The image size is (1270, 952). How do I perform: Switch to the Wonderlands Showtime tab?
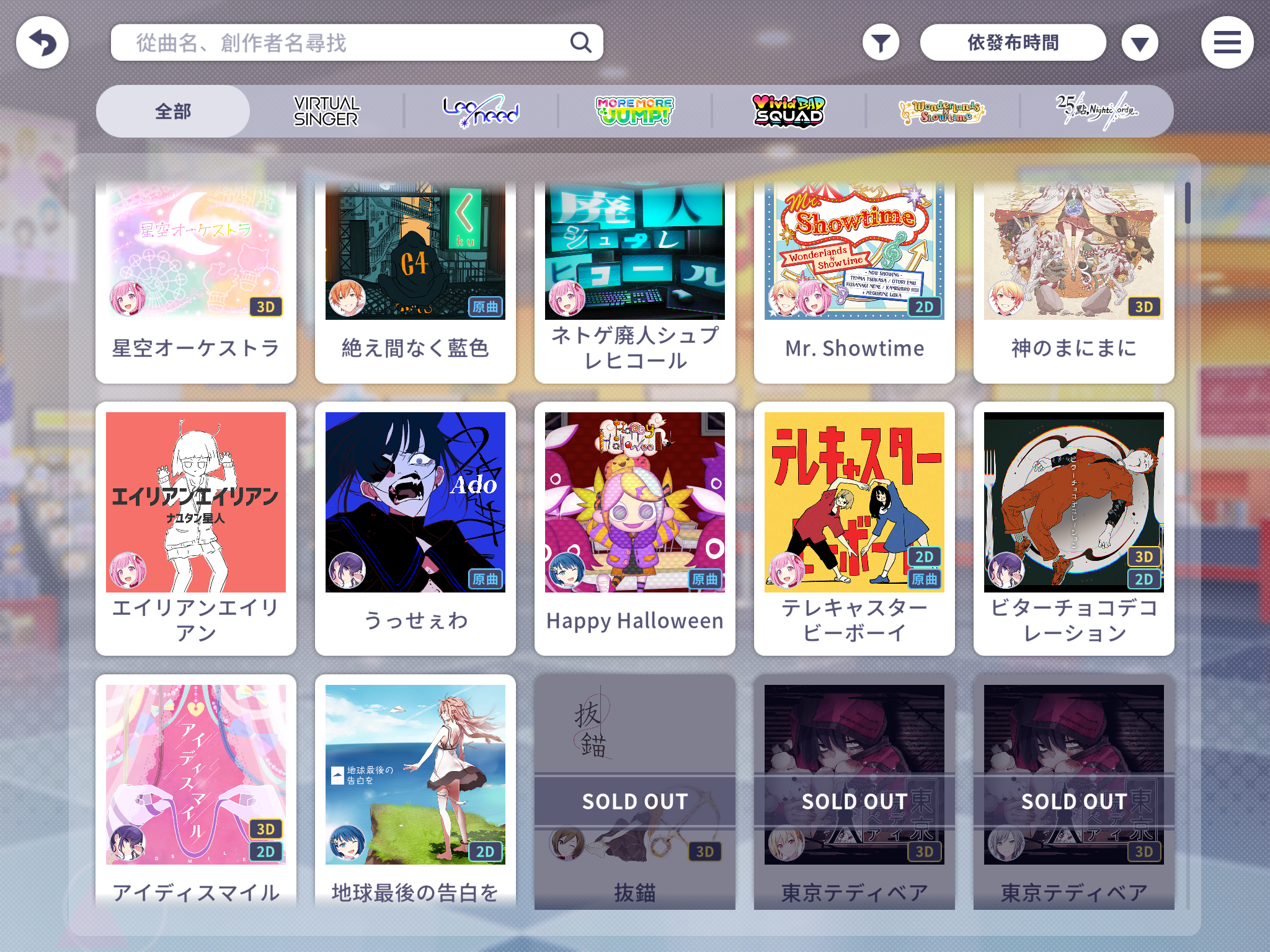pyautogui.click(x=942, y=112)
